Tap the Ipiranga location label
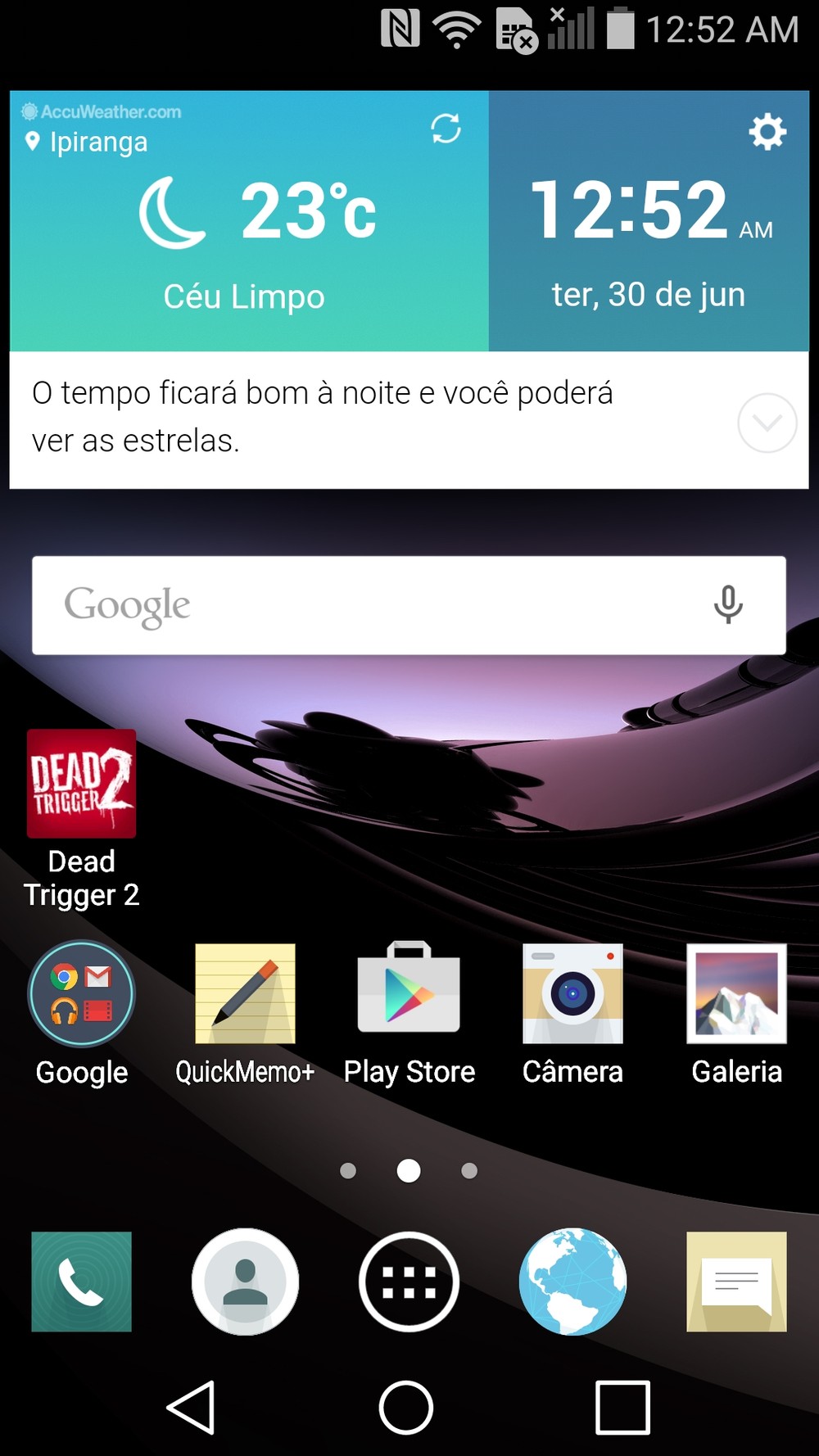This screenshot has width=819, height=1456. pos(98,142)
